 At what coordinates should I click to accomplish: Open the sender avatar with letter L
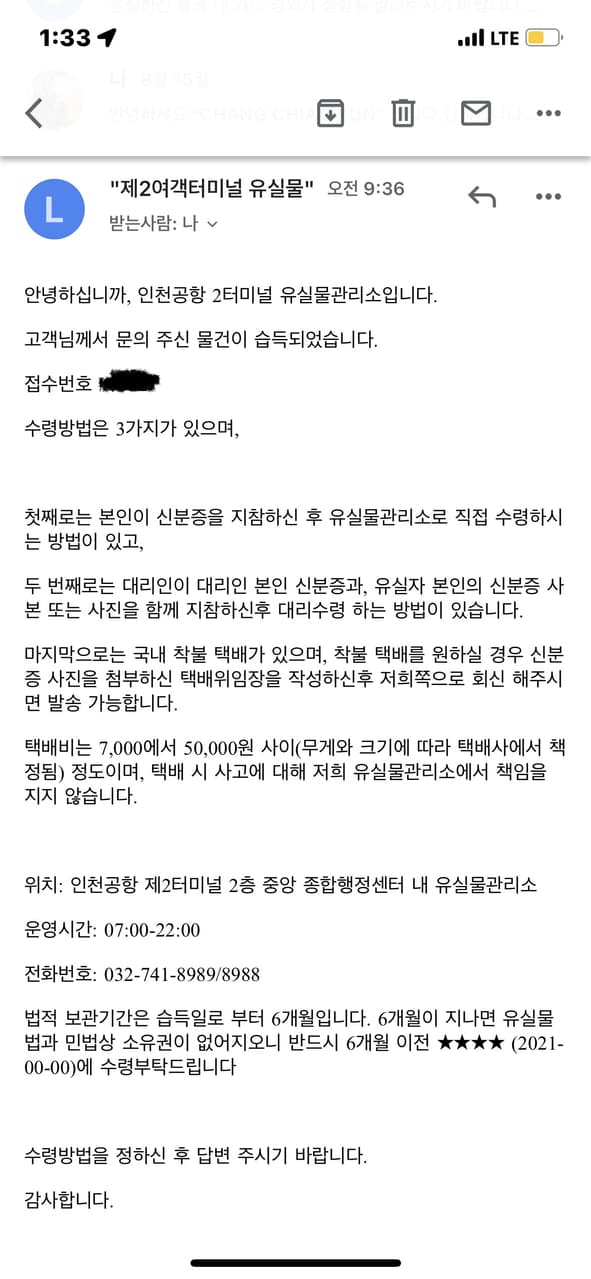54,208
